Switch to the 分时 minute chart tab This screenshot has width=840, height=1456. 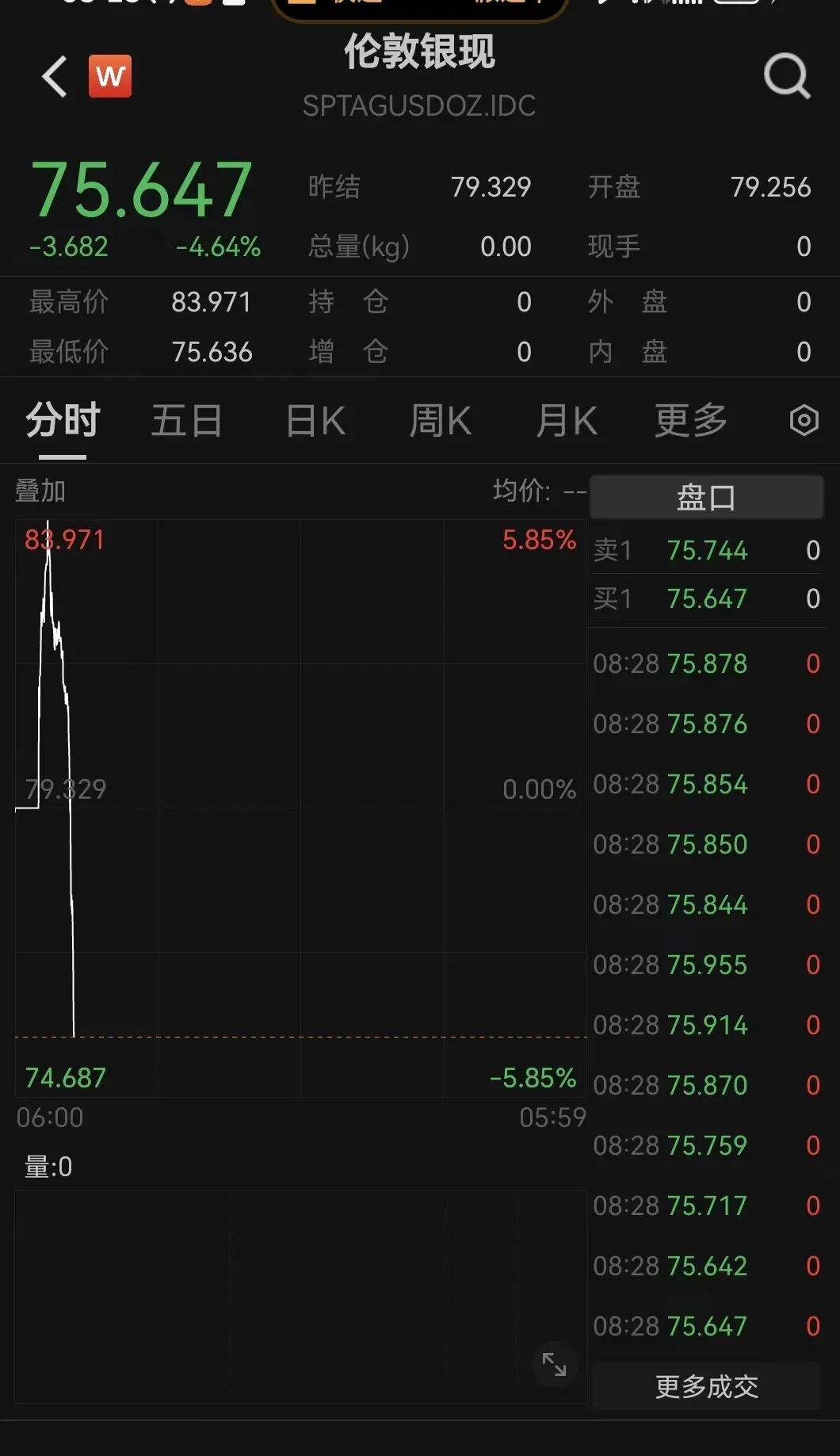point(61,420)
